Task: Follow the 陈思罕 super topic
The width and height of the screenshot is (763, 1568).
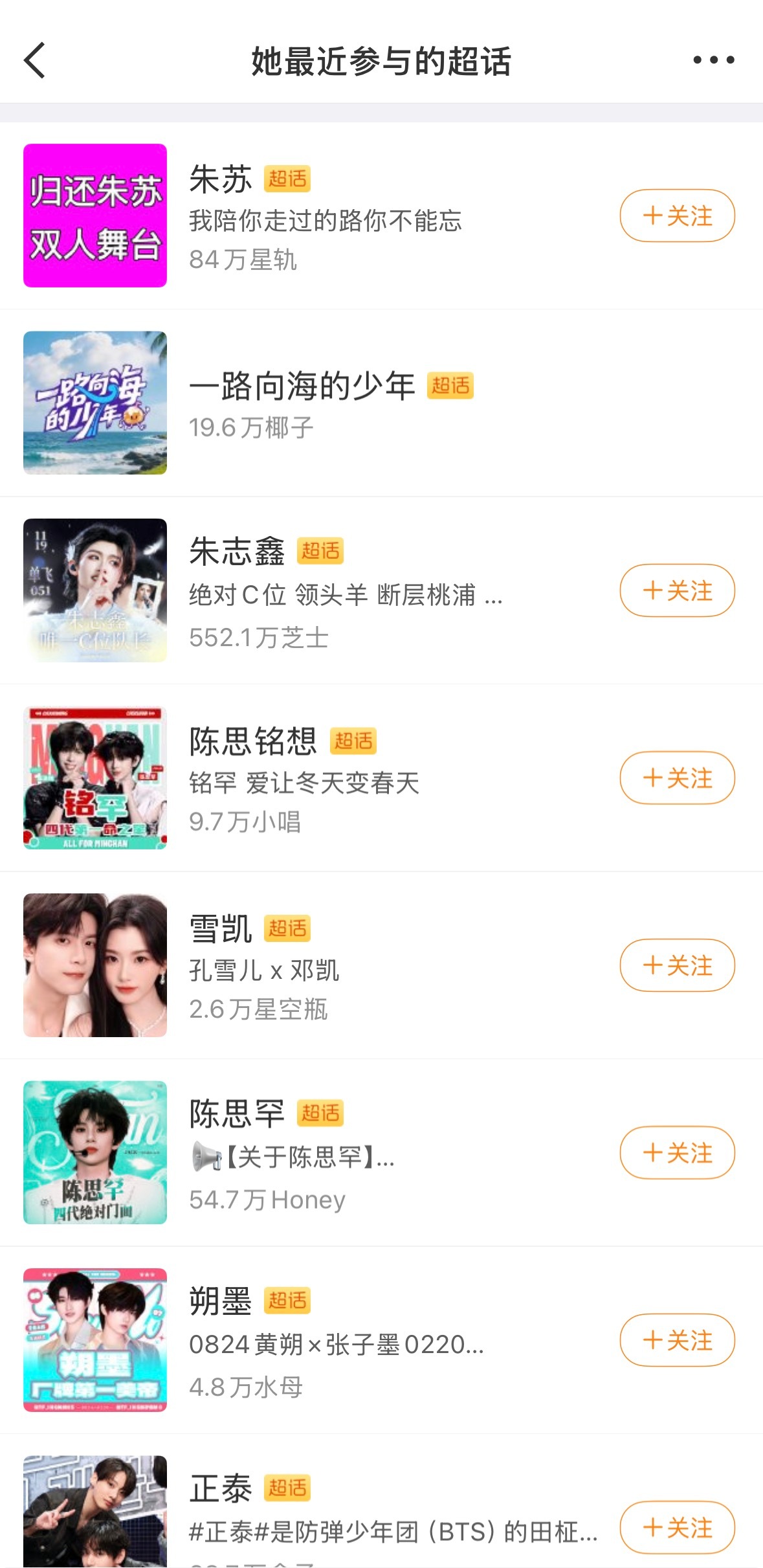Action: tap(677, 1152)
